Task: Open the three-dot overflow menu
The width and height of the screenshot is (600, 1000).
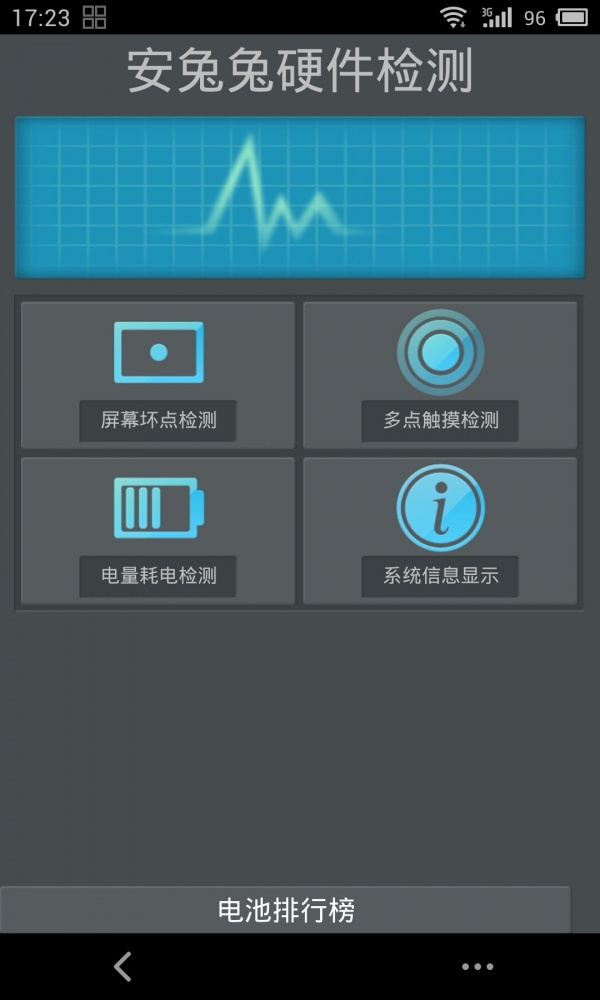Action: coord(477,966)
